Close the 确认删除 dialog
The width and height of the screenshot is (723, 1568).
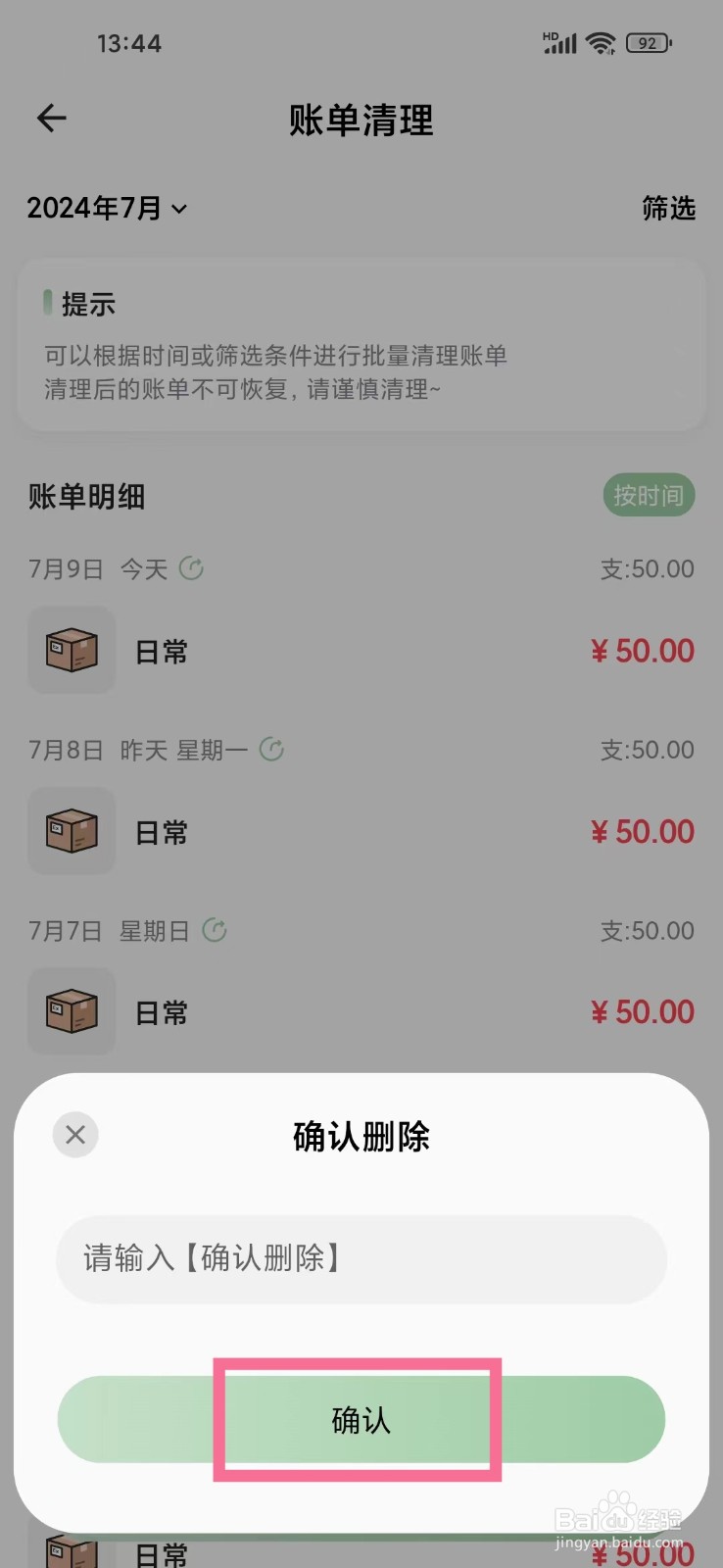click(75, 1135)
